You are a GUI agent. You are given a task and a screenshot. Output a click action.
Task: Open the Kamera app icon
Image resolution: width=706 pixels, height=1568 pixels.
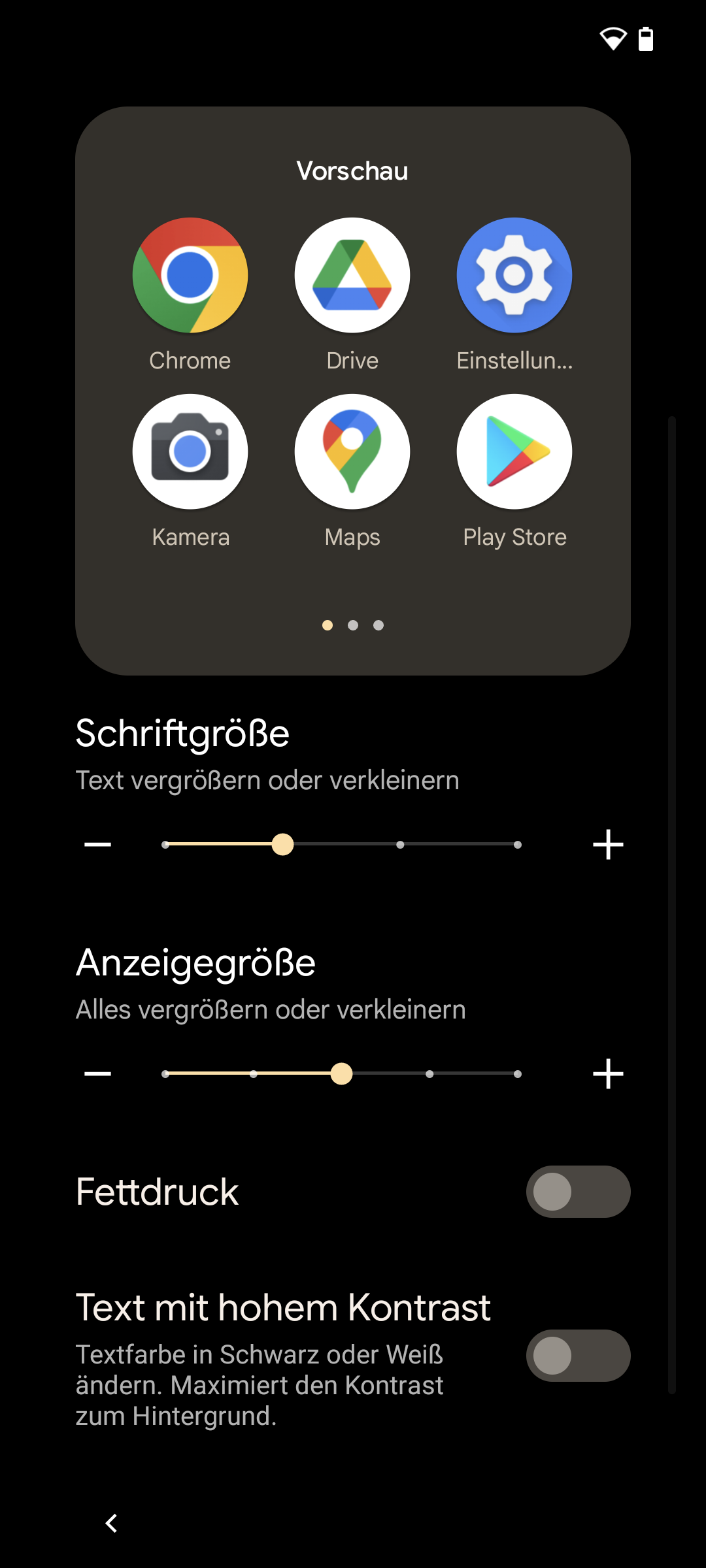click(x=190, y=451)
